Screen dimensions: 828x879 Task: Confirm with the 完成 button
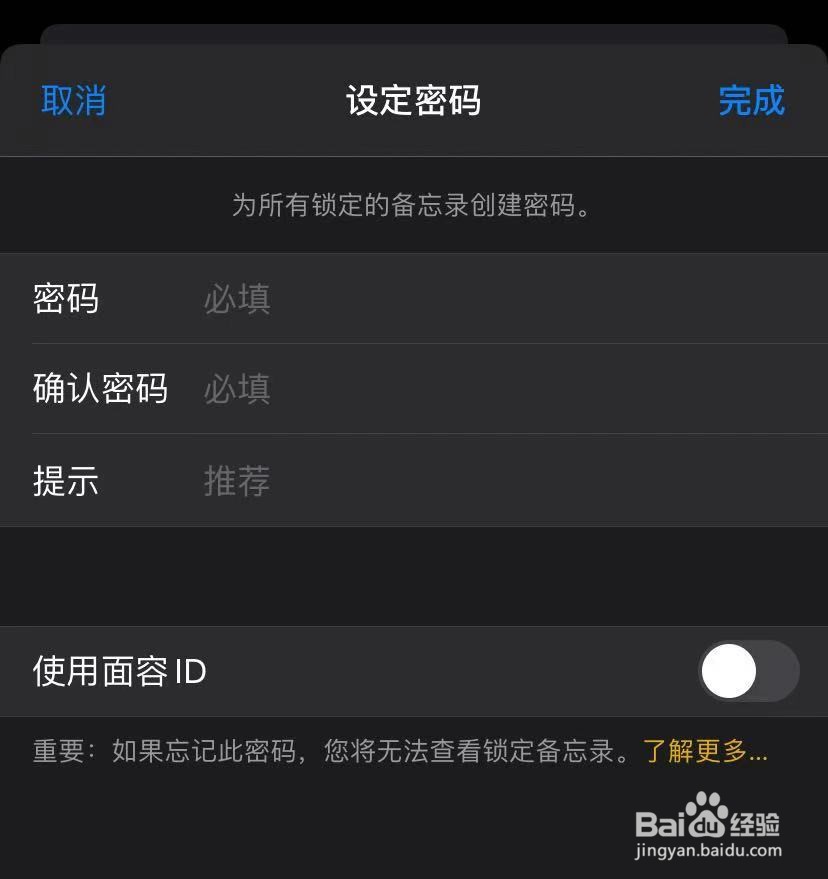(753, 101)
